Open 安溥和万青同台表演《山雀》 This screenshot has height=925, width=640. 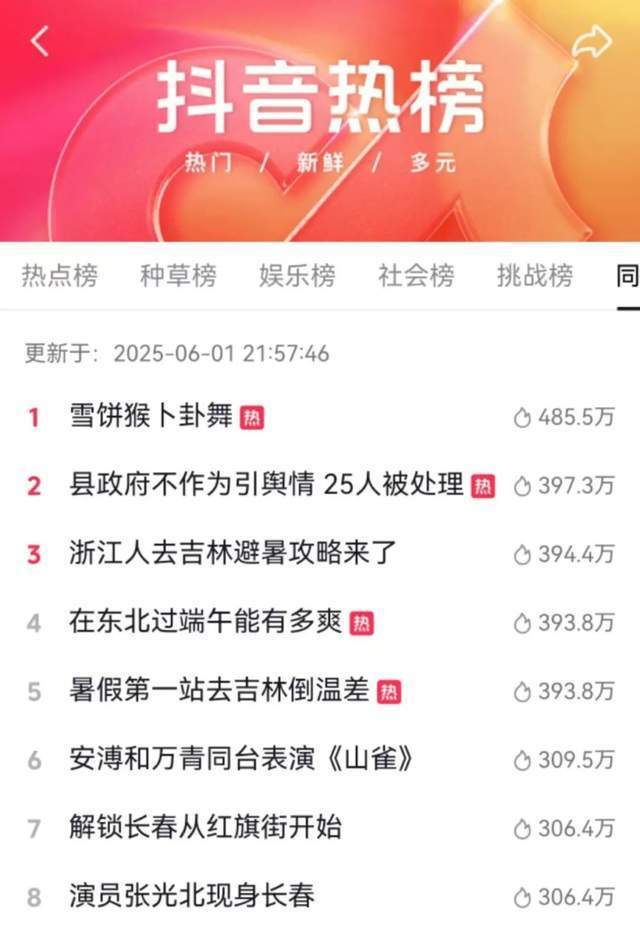click(x=241, y=759)
